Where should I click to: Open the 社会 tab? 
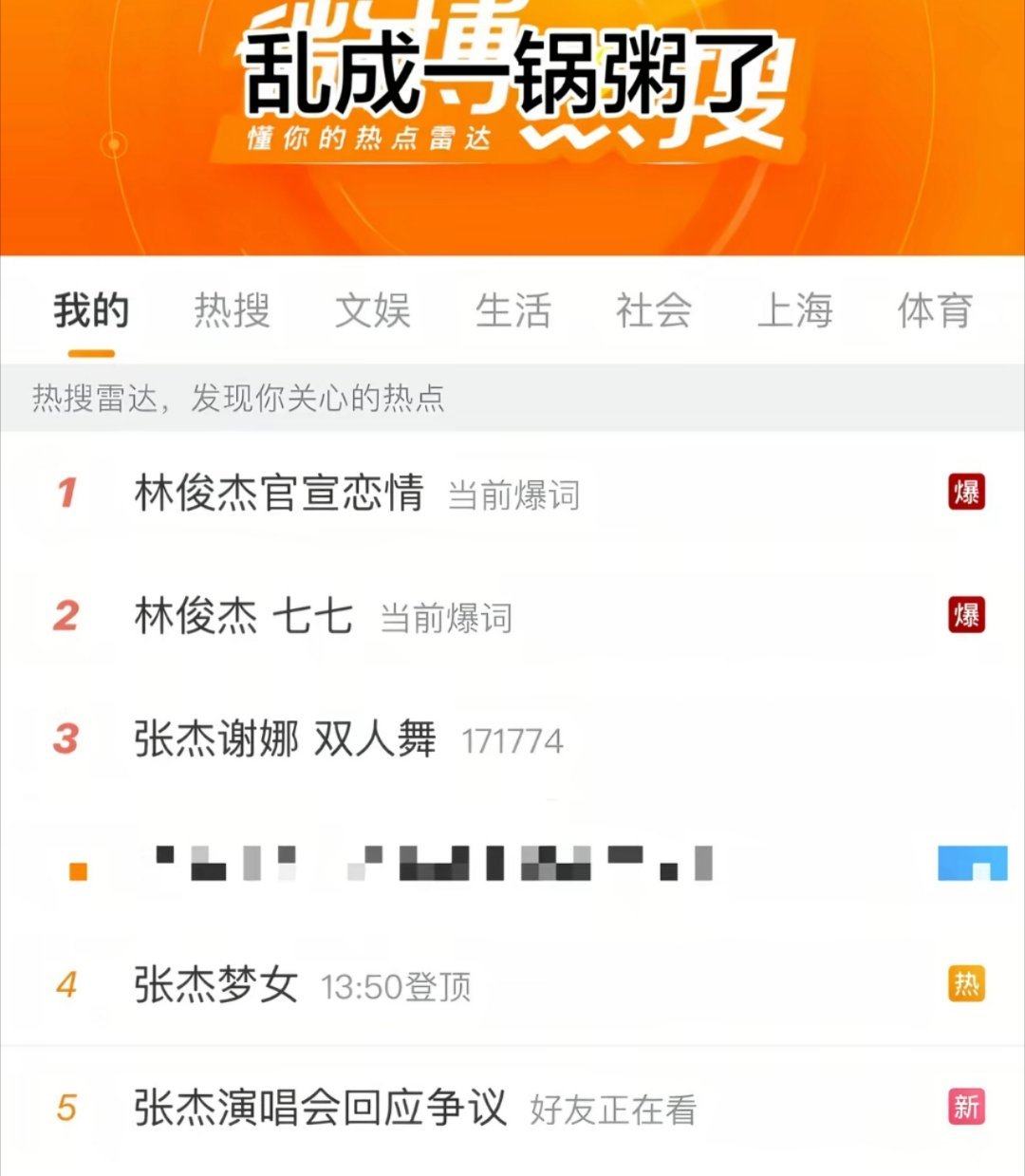pyautogui.click(x=653, y=311)
